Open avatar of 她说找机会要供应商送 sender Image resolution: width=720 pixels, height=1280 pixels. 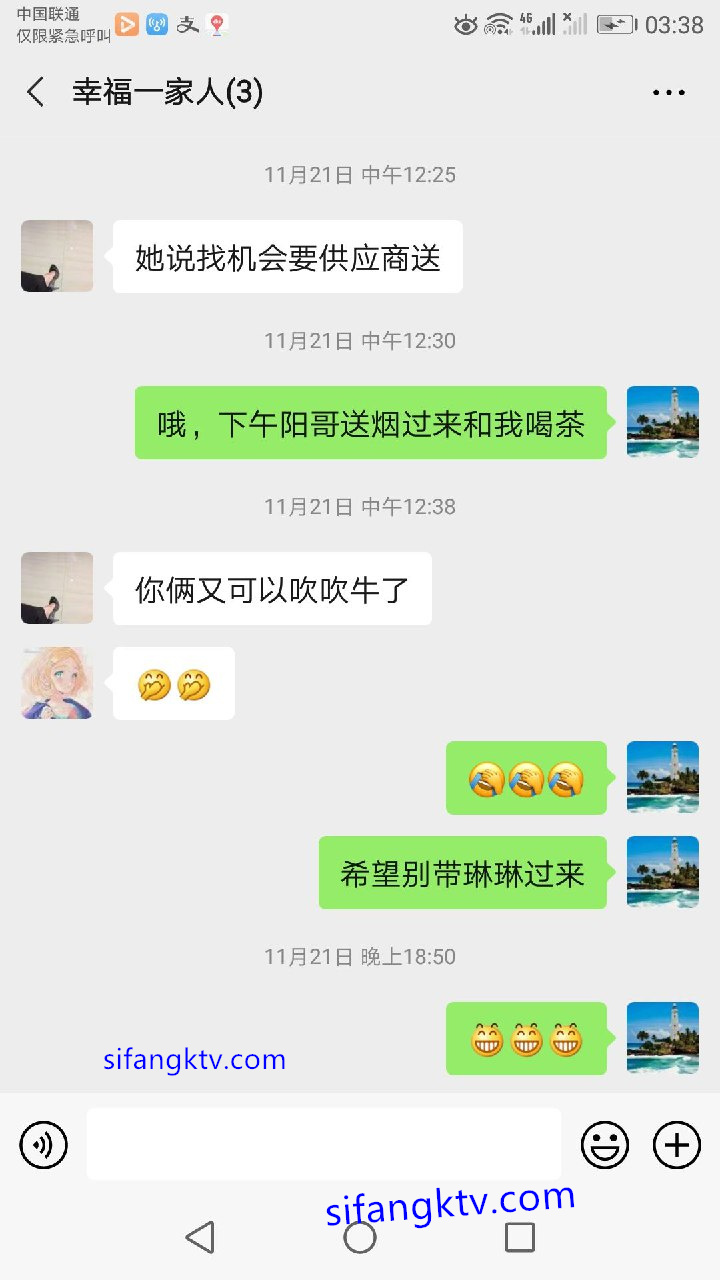pos(57,256)
